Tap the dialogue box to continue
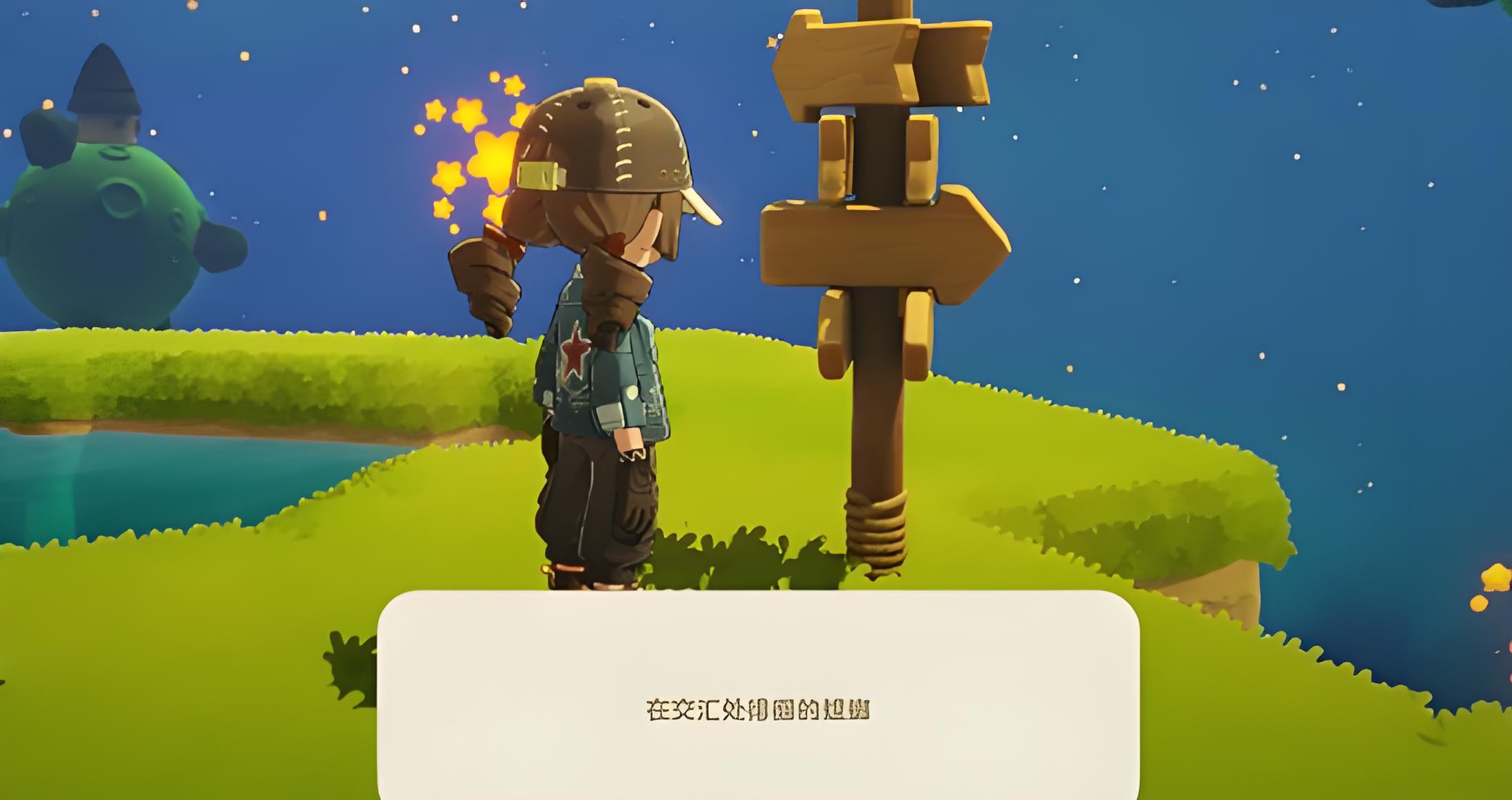The image size is (1512, 800). coord(757,696)
